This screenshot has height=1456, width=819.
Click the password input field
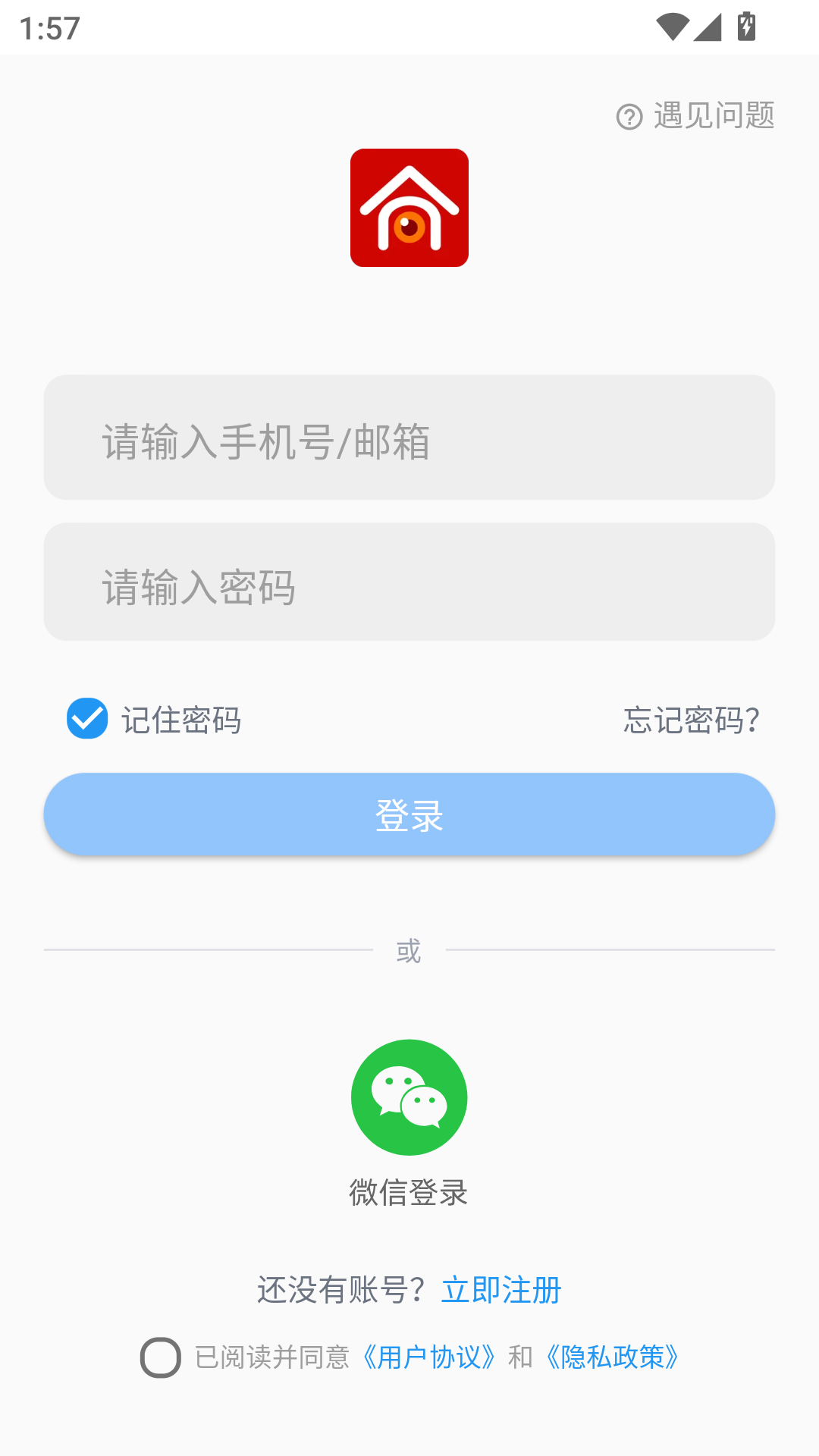tap(409, 582)
